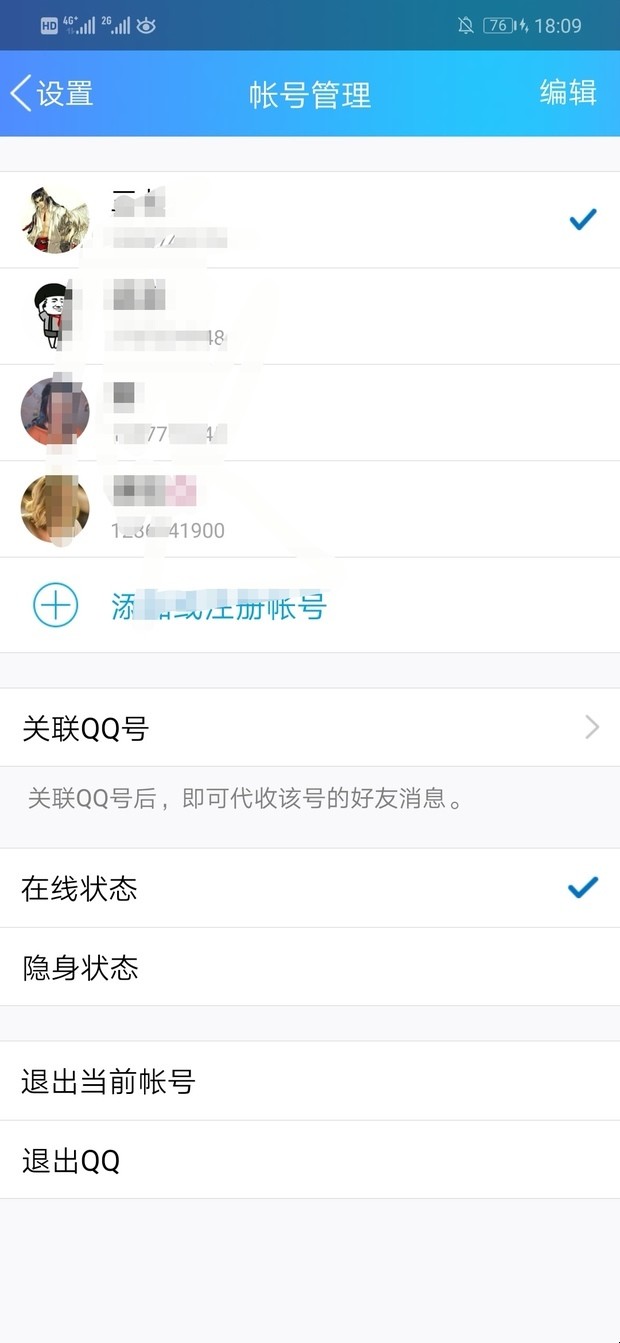Go back to 设置
Image resolution: width=620 pixels, height=1343 pixels.
tap(52, 93)
